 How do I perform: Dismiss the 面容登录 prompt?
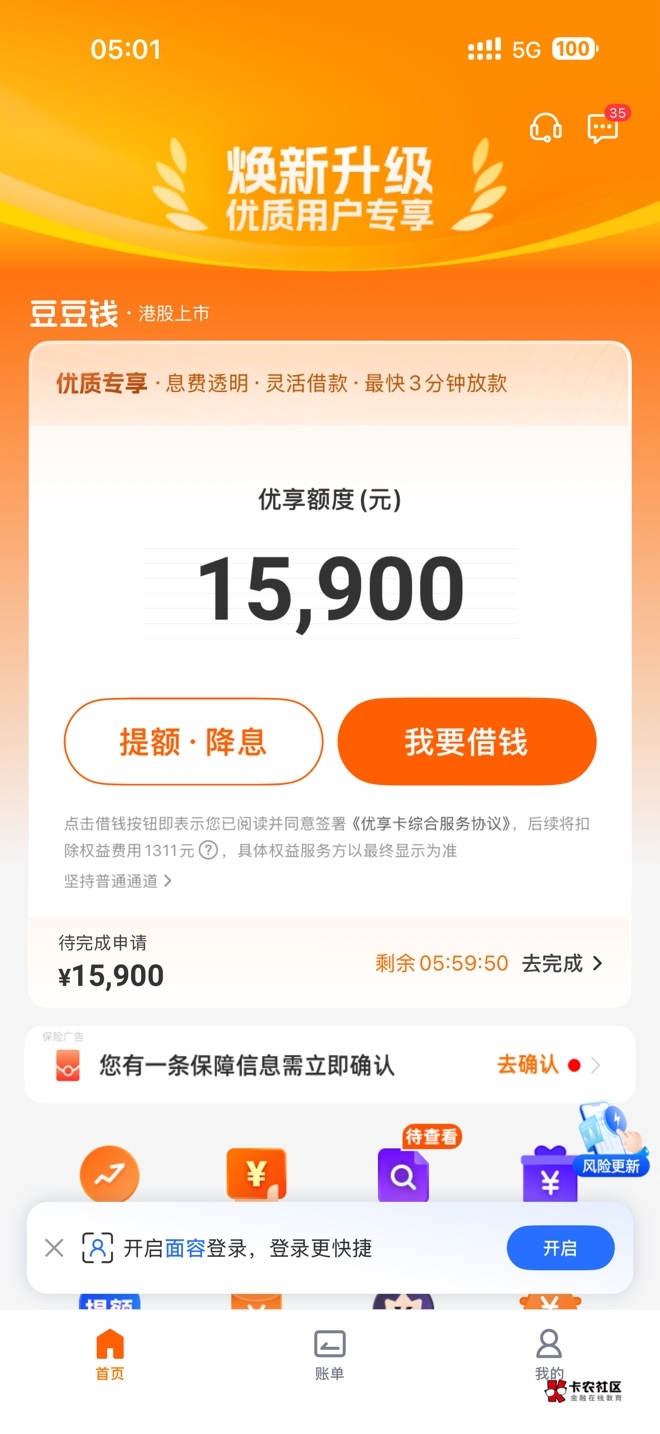[x=54, y=1248]
